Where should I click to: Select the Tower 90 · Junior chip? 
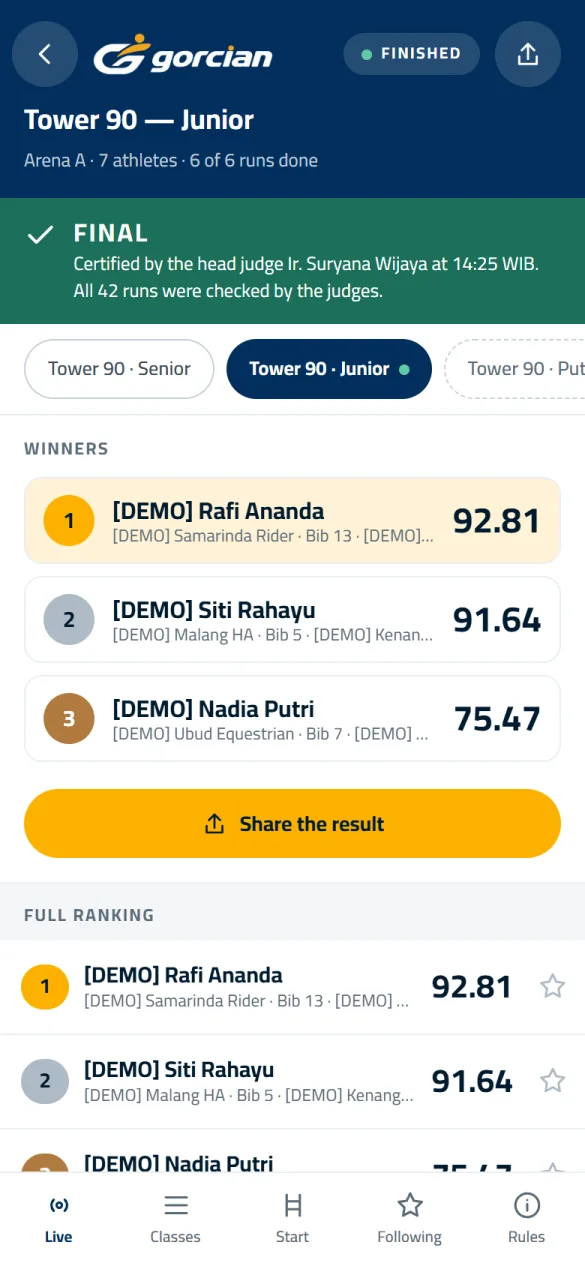click(329, 369)
